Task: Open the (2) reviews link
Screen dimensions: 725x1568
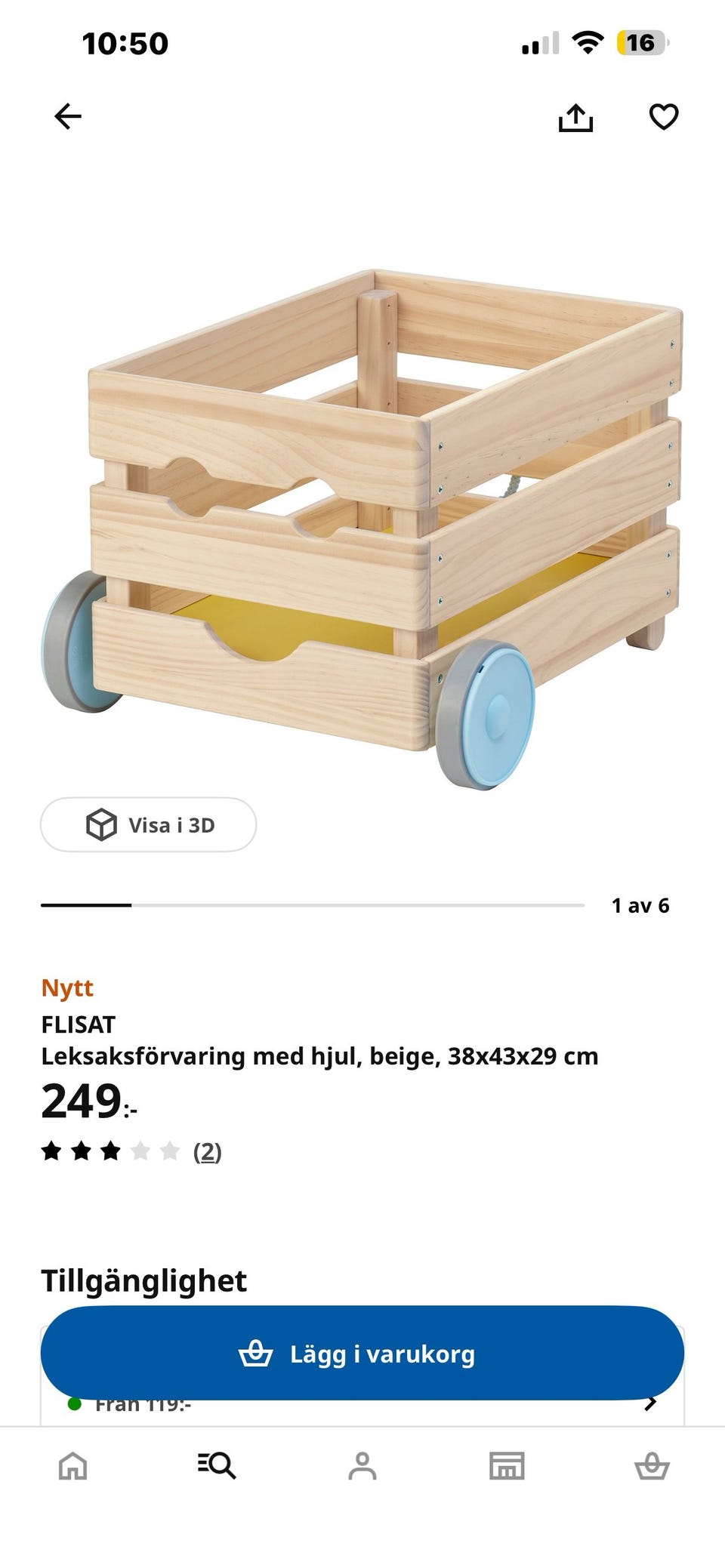Action: click(x=207, y=1152)
